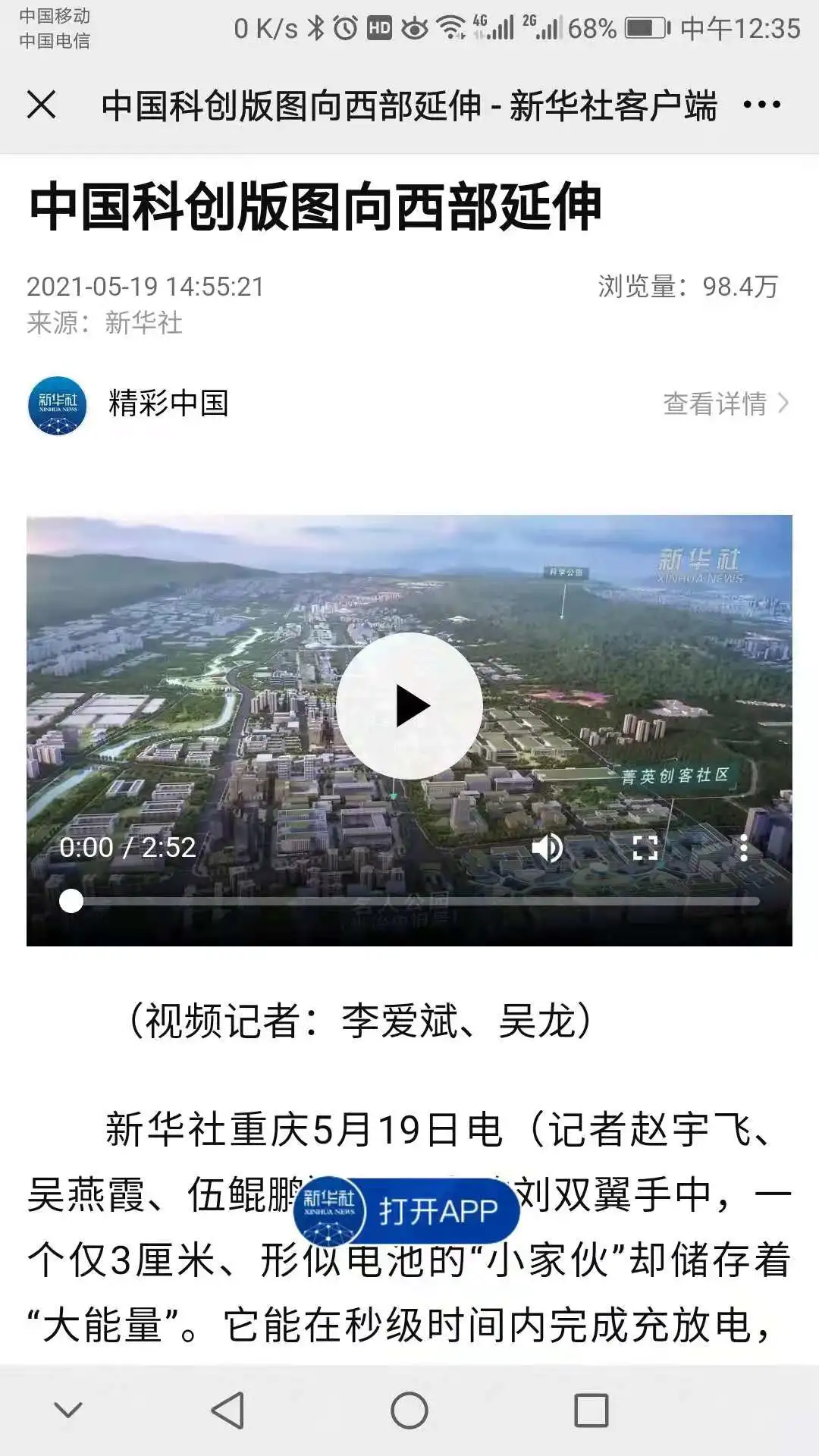Go back with system back button
The image size is (819, 1456).
pos(227,1410)
